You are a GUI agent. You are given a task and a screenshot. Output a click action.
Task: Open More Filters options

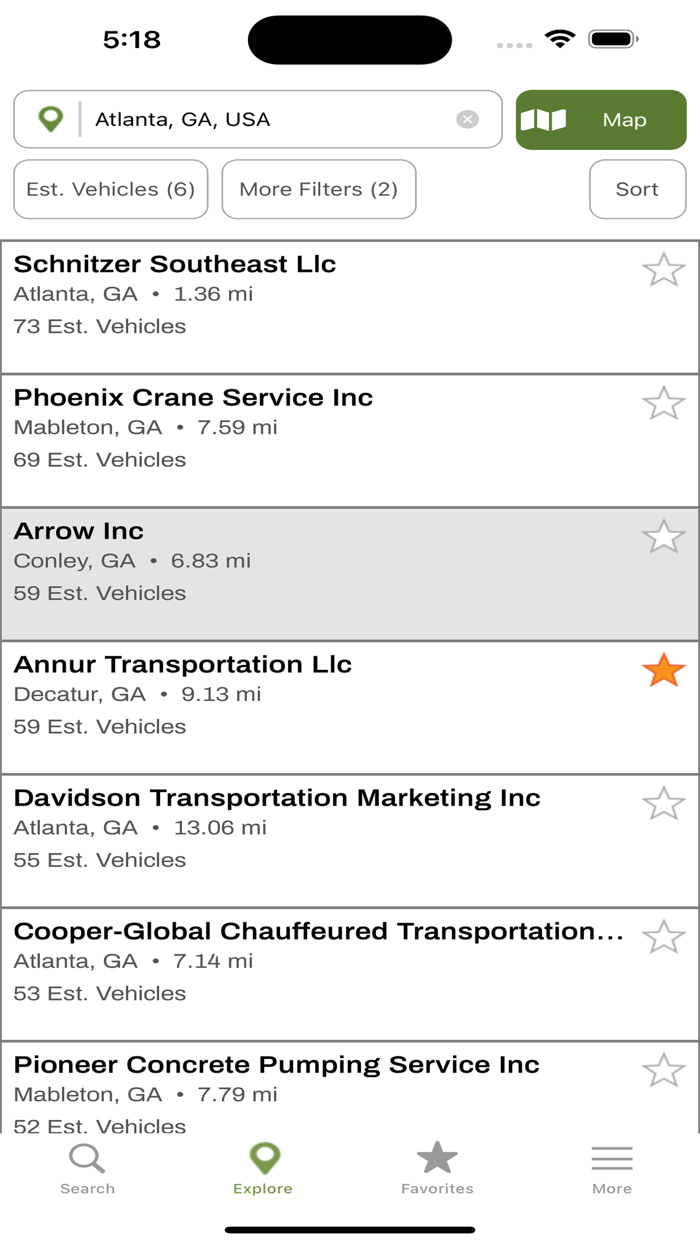coord(318,189)
